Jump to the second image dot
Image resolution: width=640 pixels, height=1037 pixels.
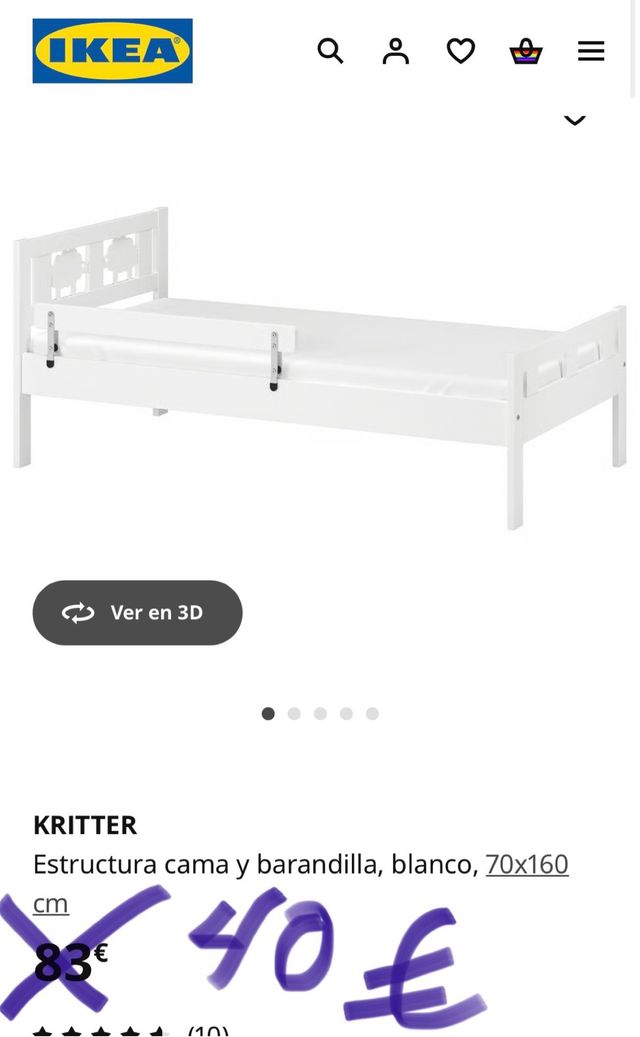294,714
